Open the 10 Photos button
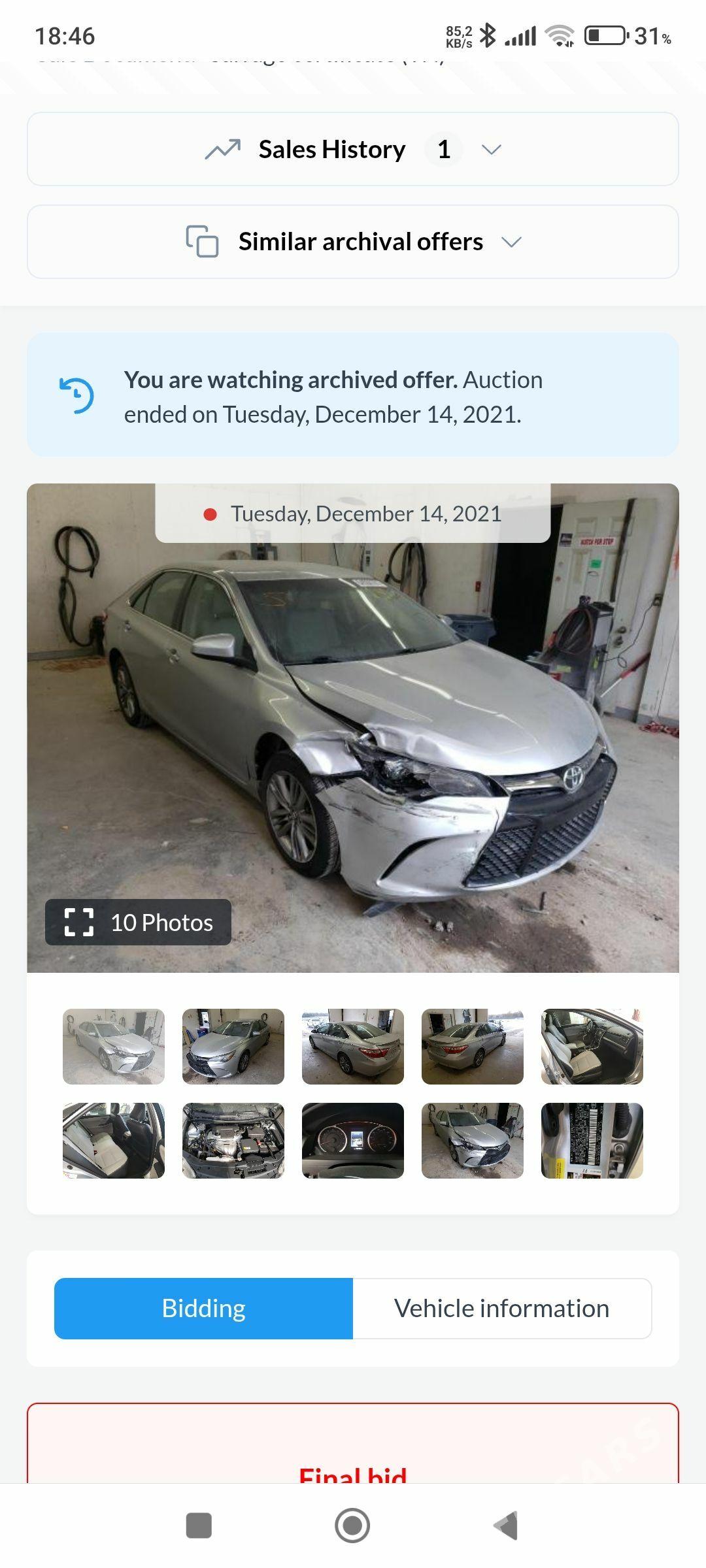 138,923
